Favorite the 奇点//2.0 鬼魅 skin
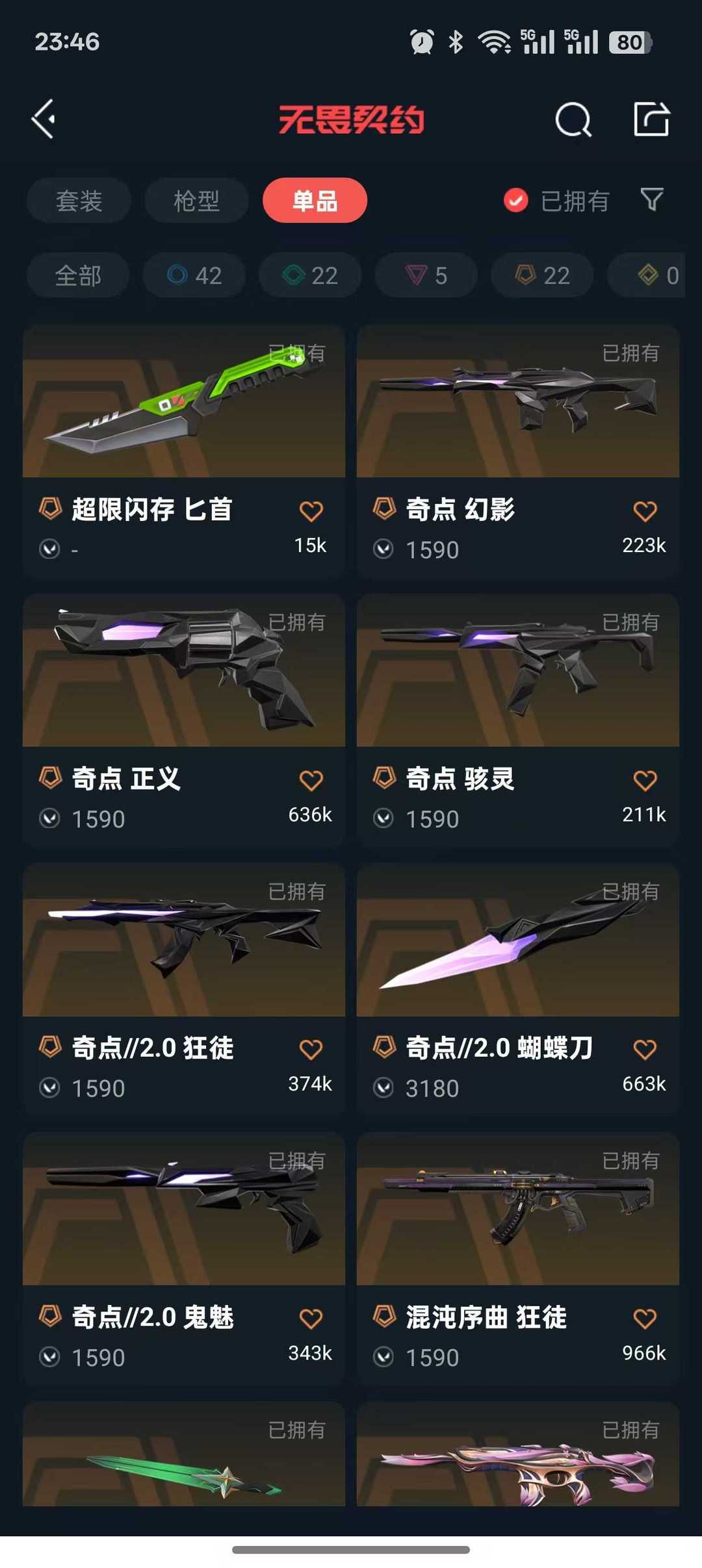 311,1319
